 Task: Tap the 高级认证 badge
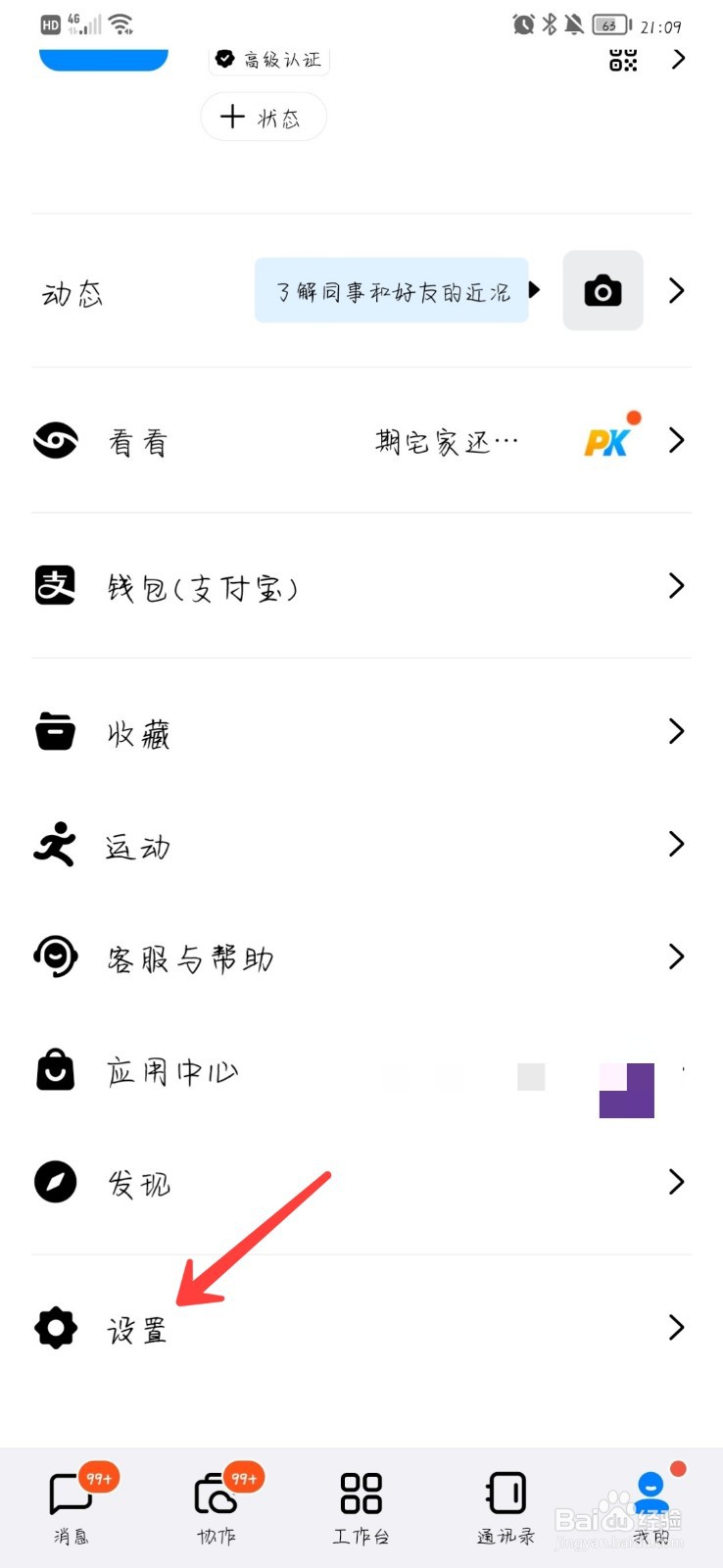click(x=269, y=60)
